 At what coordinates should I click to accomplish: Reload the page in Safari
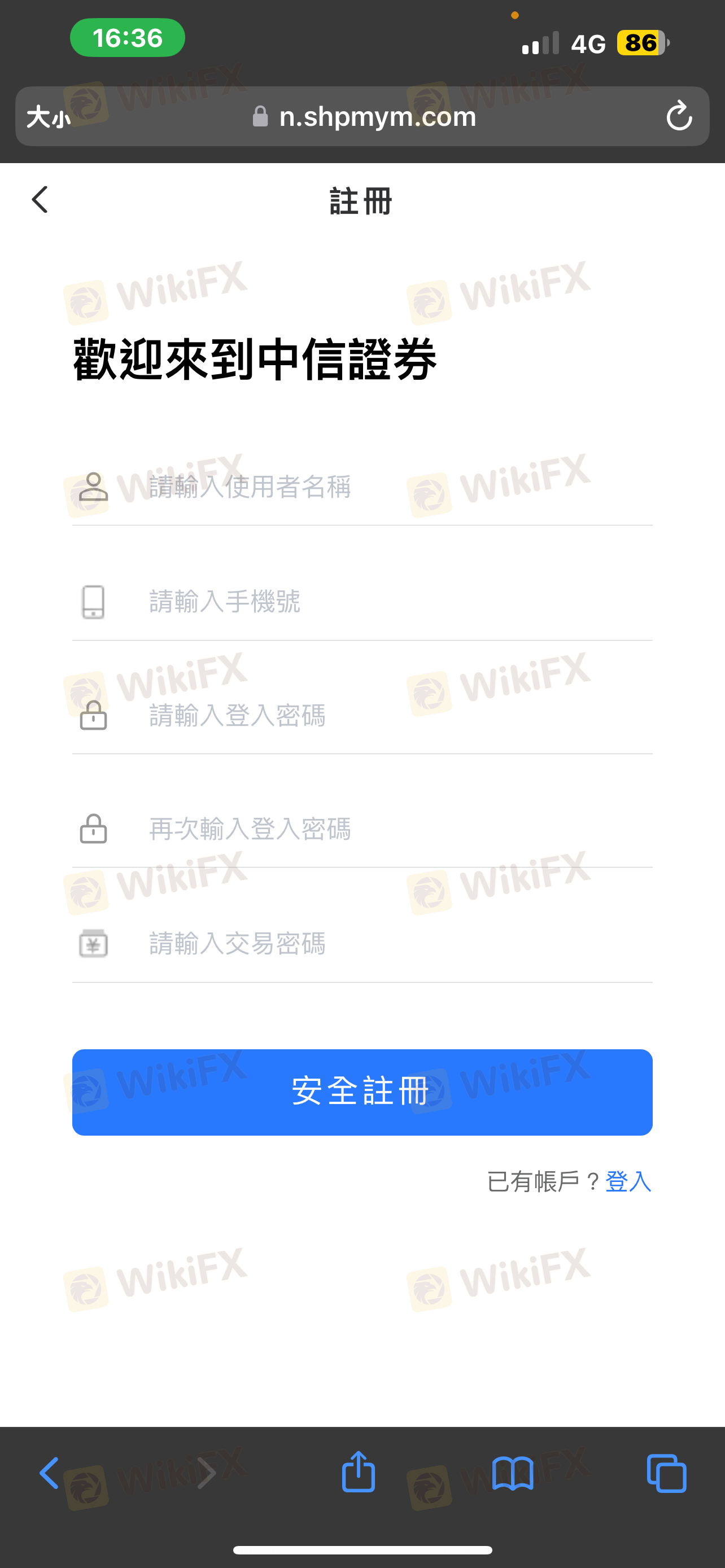pos(679,116)
